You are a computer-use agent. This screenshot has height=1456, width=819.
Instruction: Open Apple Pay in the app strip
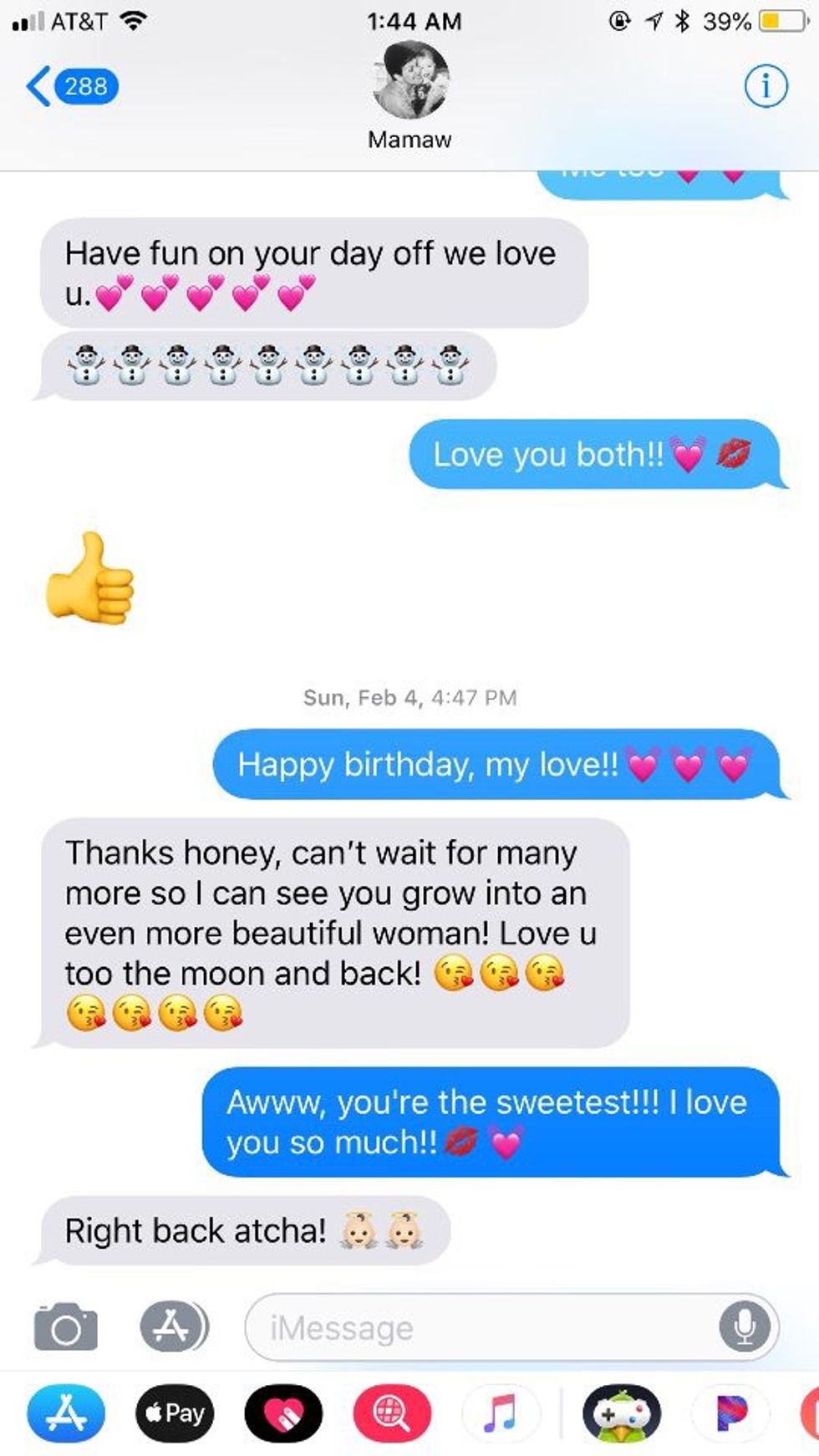(x=175, y=1413)
